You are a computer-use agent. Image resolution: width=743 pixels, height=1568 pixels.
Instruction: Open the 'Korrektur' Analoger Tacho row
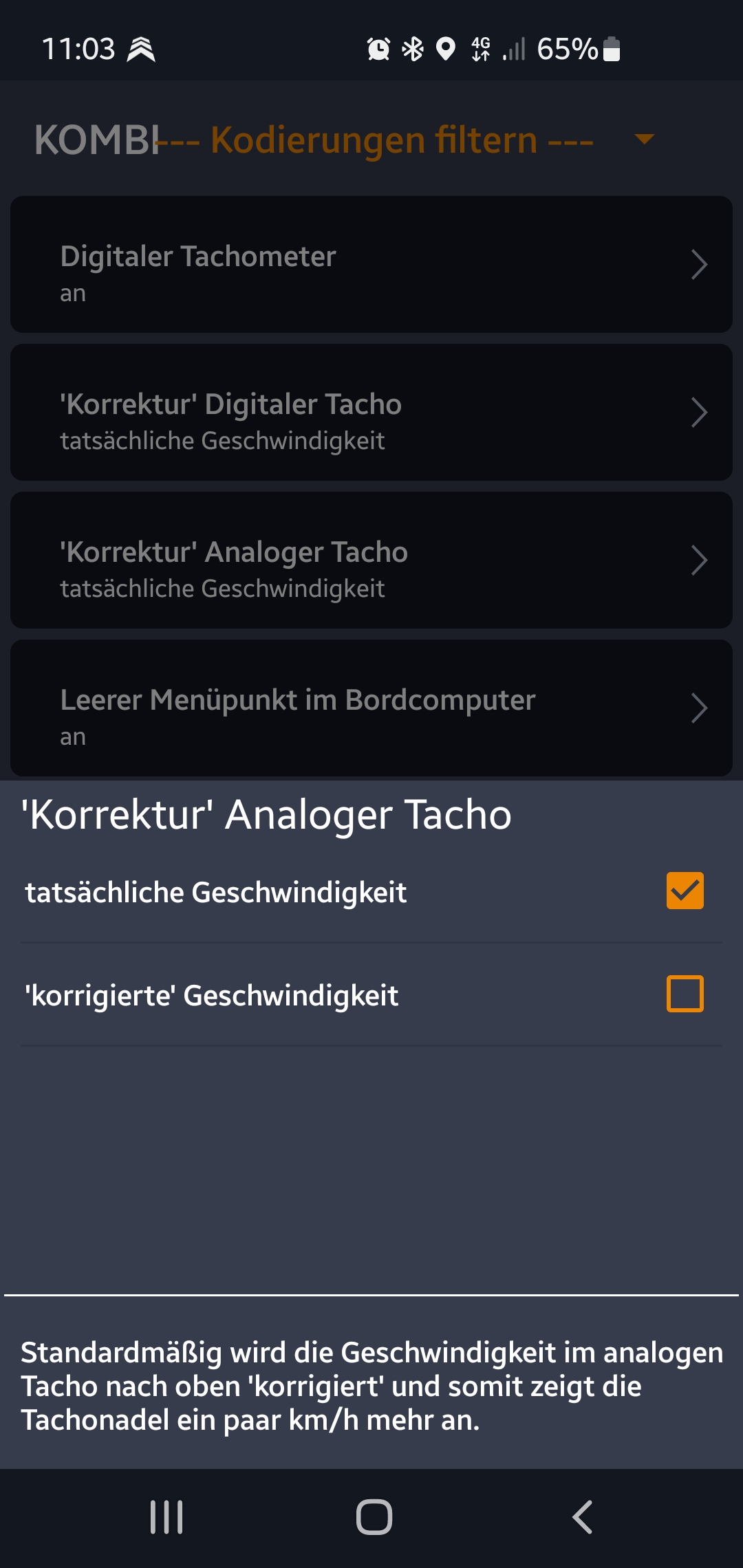click(x=371, y=560)
